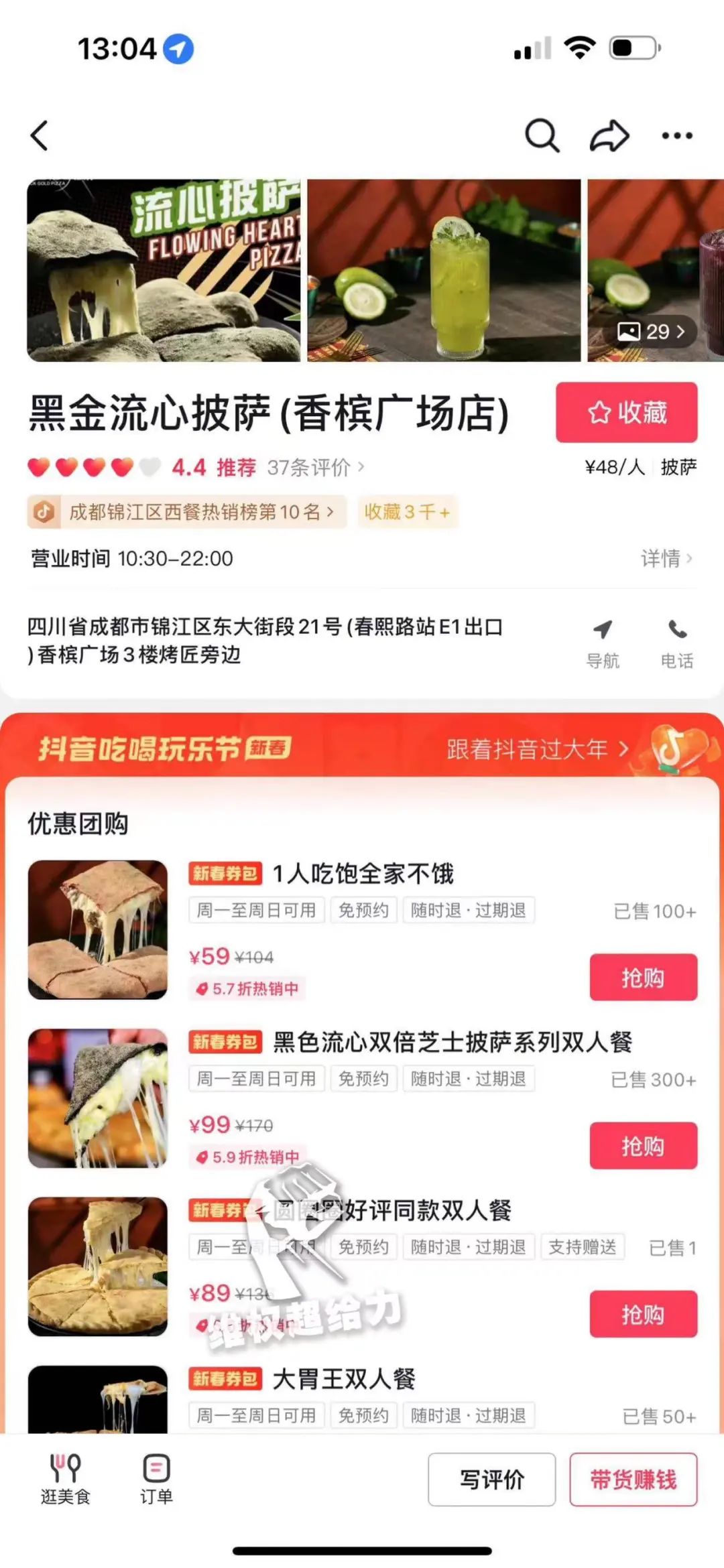Open the 37条评价 reviews link
The image size is (724, 1568).
(315, 467)
